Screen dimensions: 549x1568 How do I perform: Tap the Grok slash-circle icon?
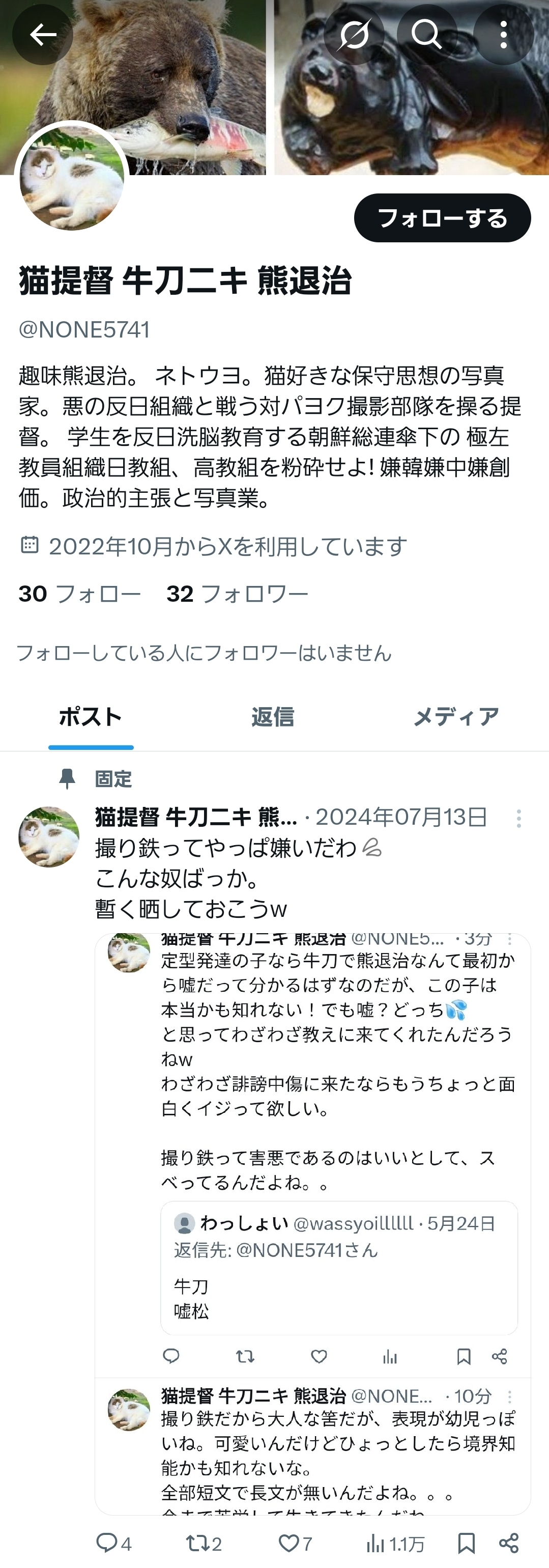coord(354,35)
